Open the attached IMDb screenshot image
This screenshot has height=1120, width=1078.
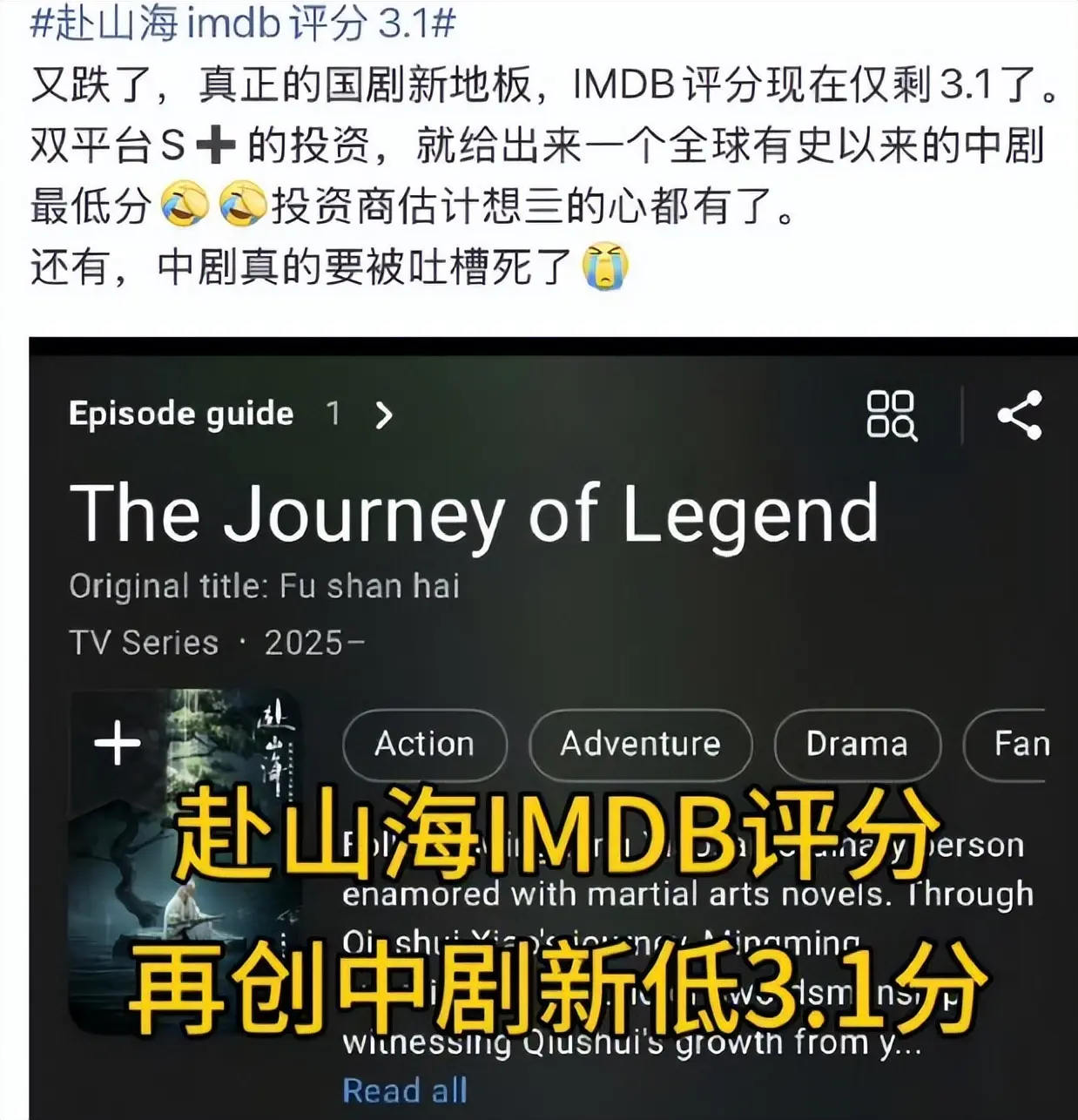pyautogui.click(x=553, y=727)
